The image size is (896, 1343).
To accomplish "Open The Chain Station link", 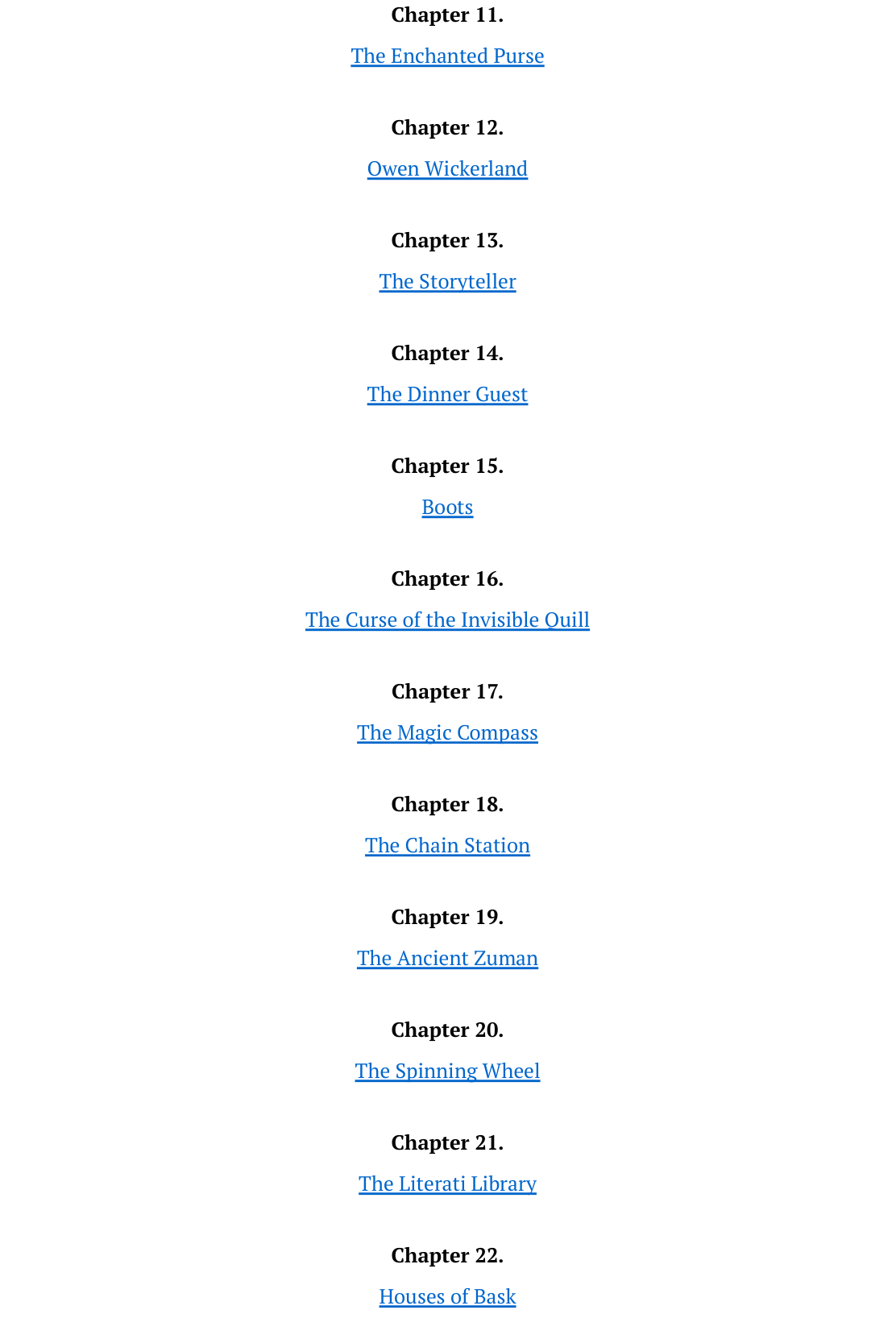I will (447, 845).
